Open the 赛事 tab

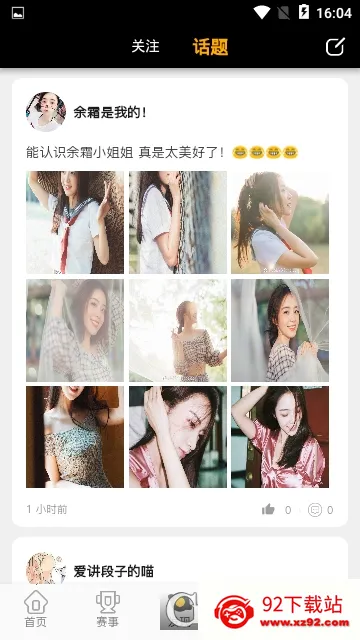click(108, 609)
